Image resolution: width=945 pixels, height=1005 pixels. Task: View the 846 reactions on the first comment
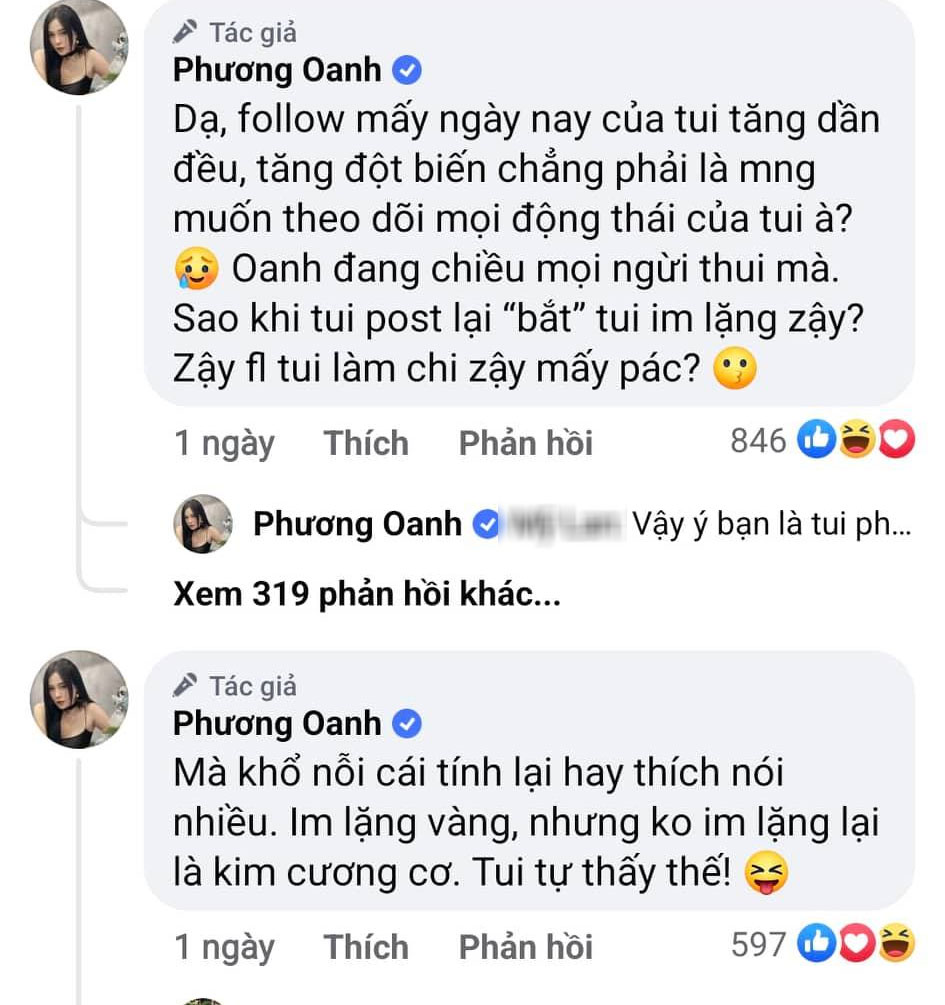pos(822,440)
